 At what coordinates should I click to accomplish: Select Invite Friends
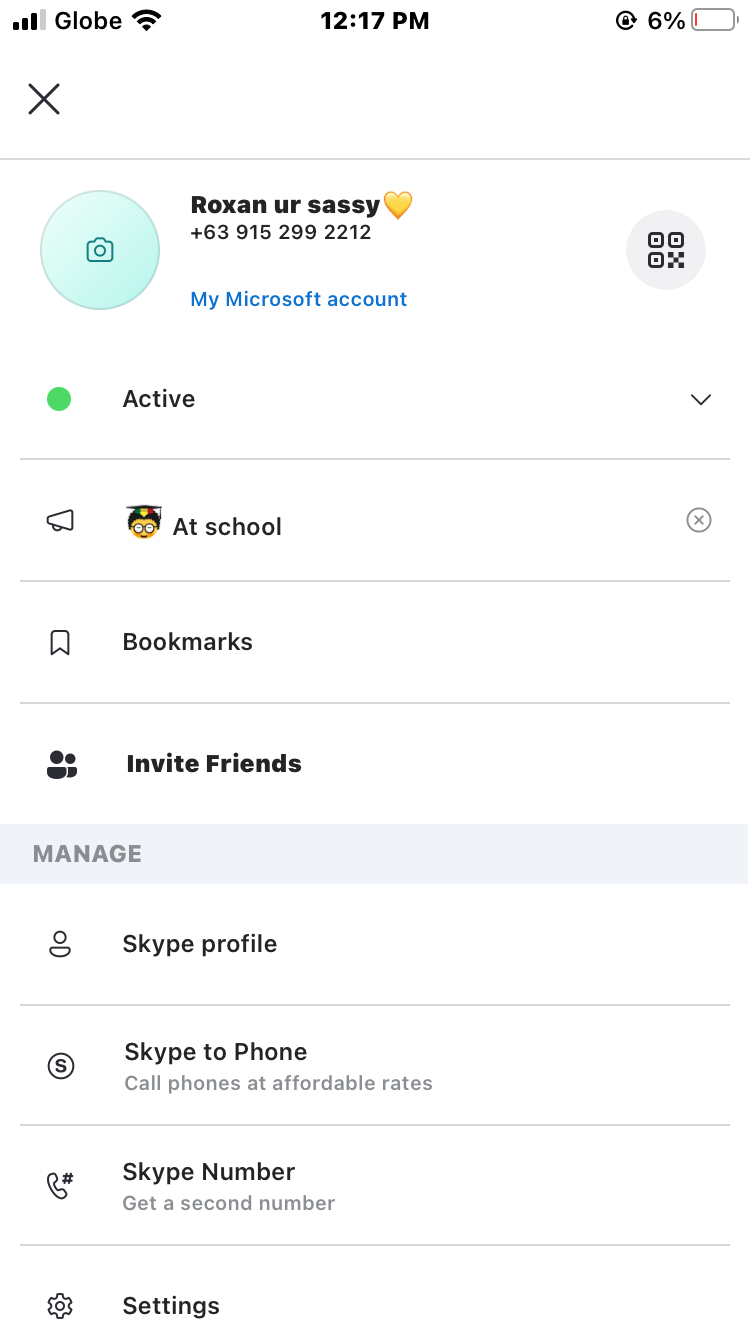[x=375, y=764]
